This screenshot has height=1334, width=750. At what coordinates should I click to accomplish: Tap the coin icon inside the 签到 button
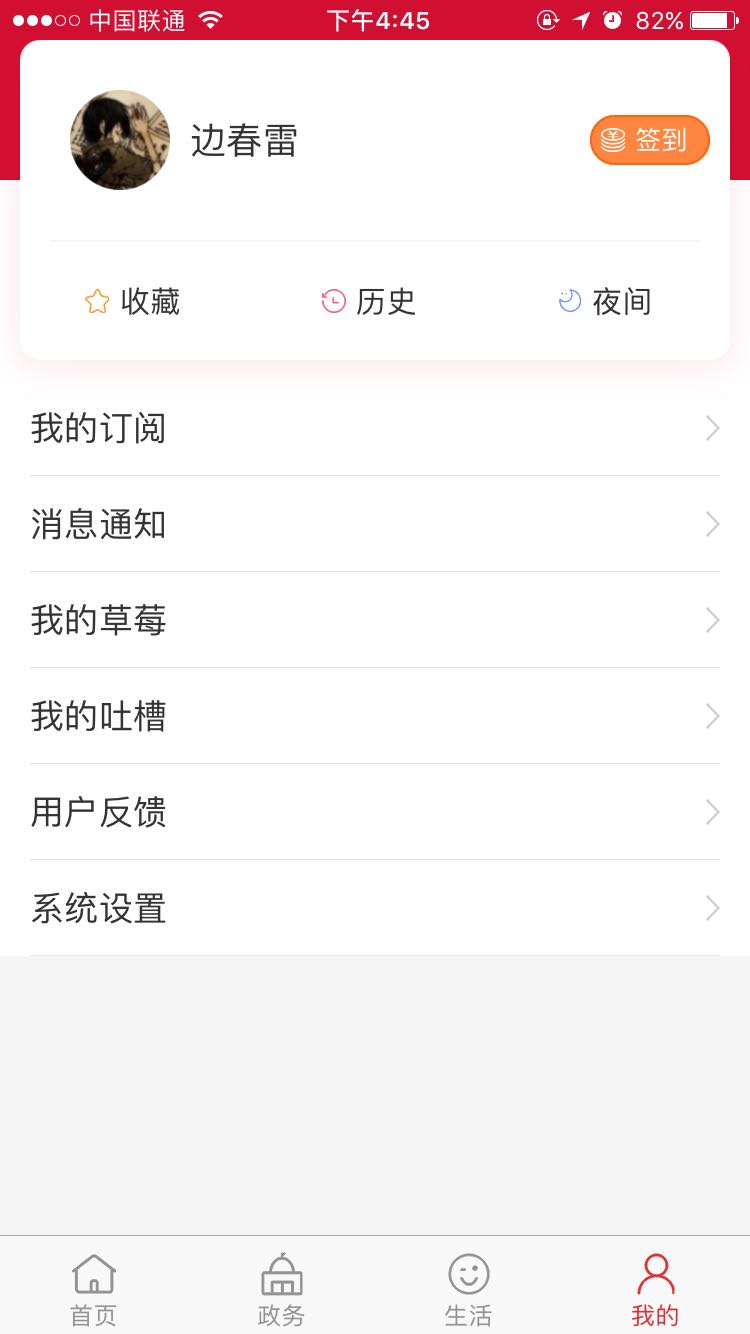613,140
